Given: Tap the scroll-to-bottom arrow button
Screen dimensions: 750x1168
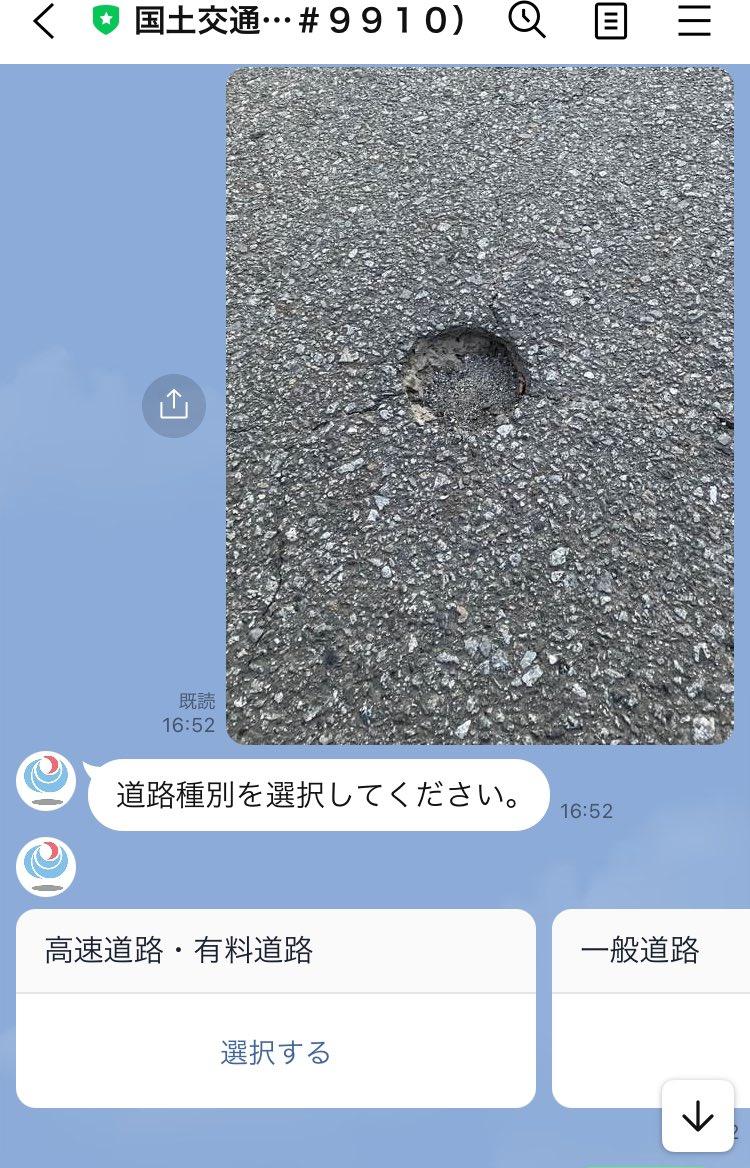Looking at the screenshot, I should click(697, 1116).
